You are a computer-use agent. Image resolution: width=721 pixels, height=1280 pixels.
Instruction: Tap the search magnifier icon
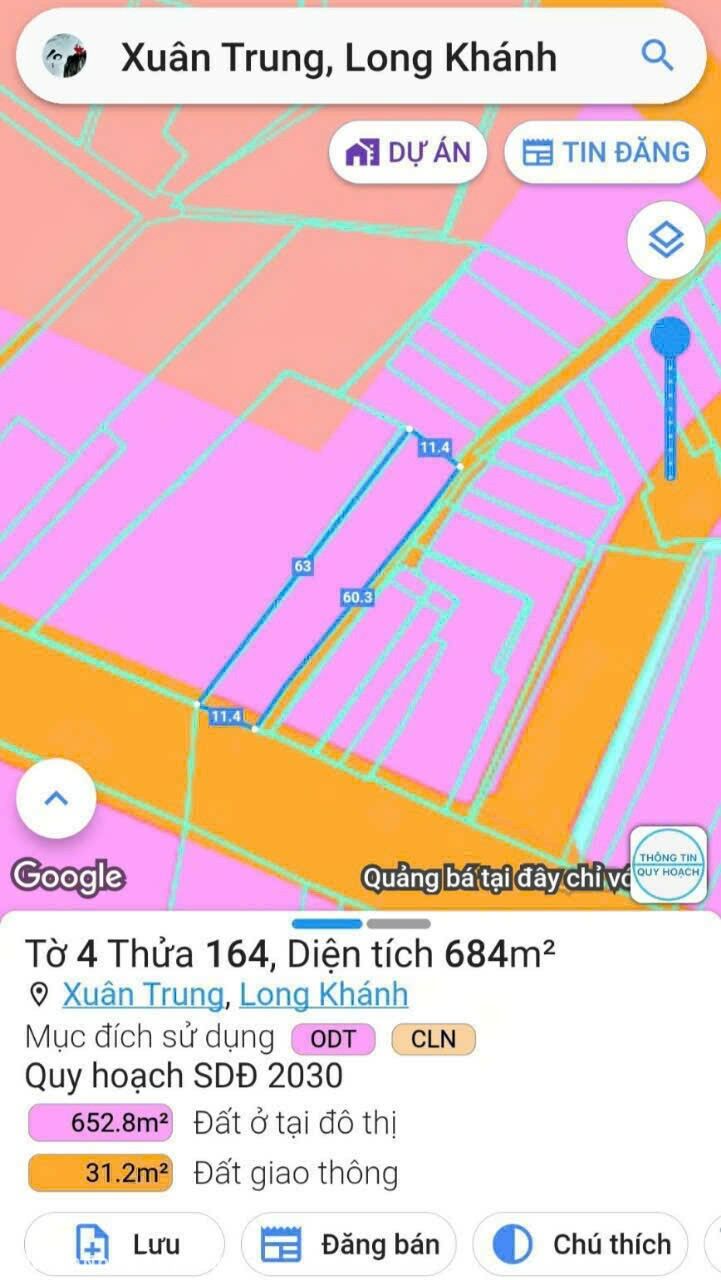(x=656, y=56)
